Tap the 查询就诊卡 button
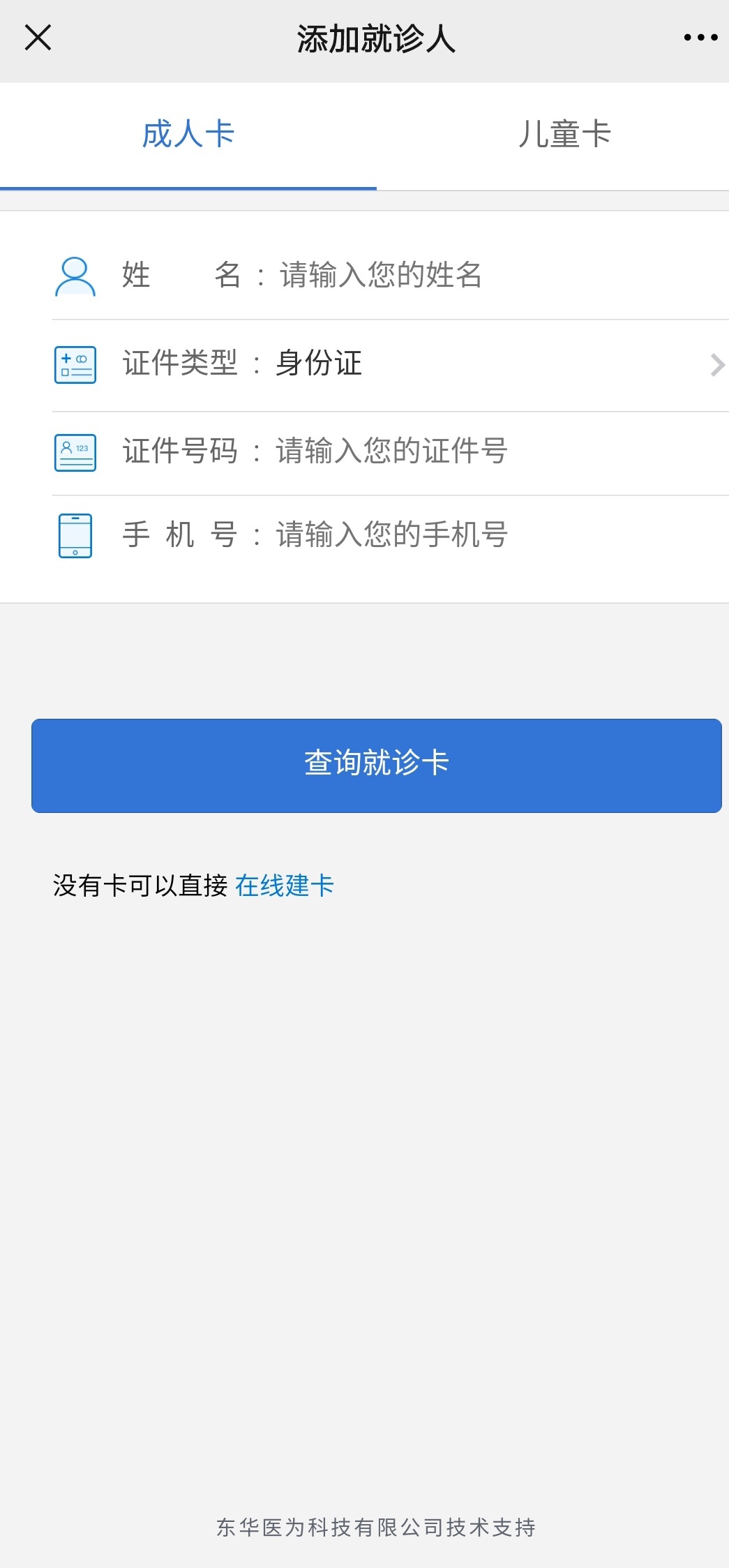The width and height of the screenshot is (729, 1568). (377, 765)
